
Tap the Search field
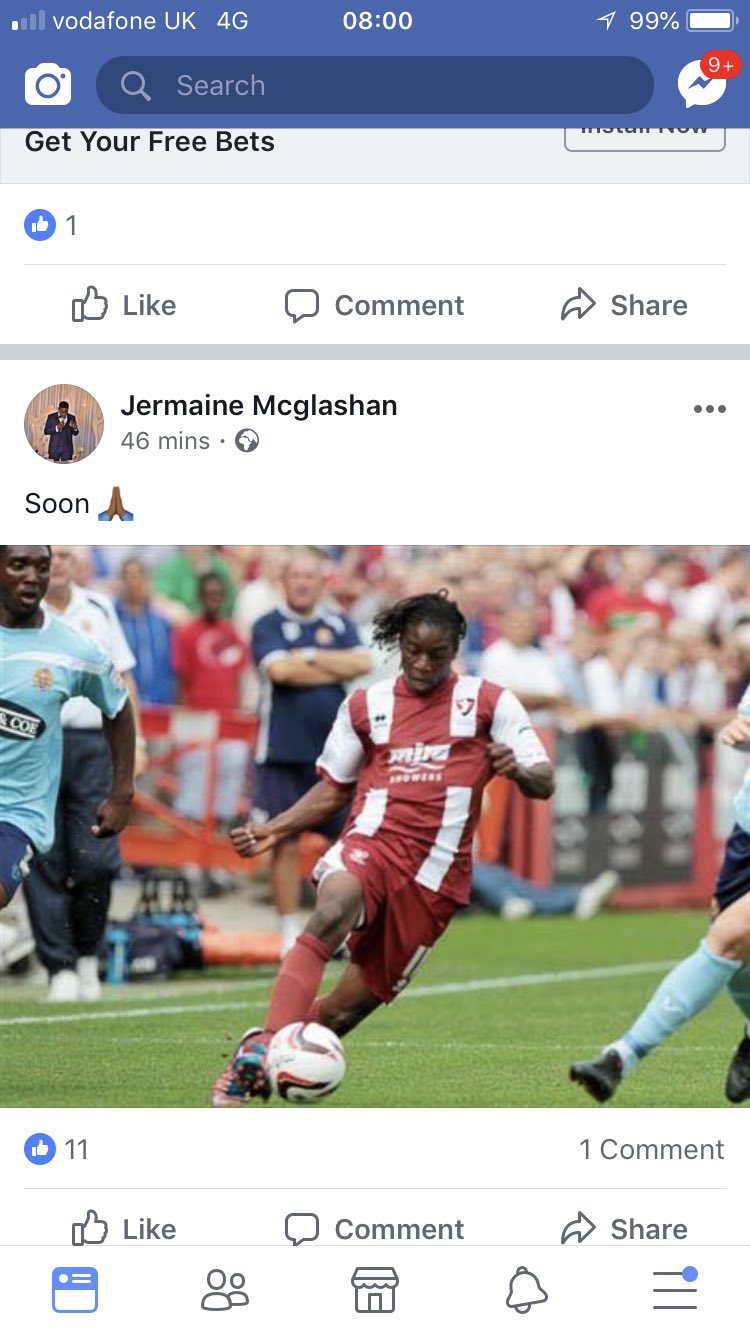(x=375, y=85)
